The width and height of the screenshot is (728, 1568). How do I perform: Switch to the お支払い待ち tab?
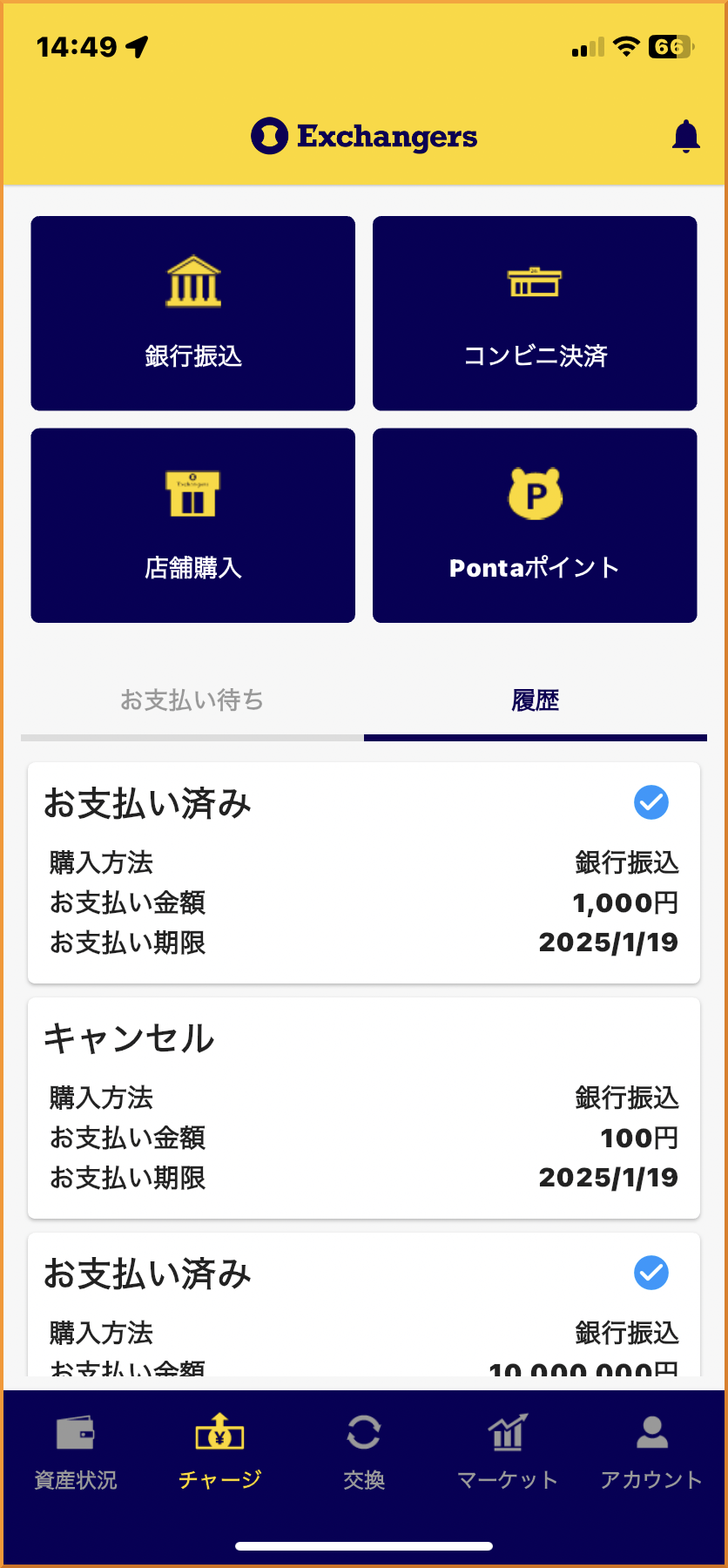tap(192, 701)
